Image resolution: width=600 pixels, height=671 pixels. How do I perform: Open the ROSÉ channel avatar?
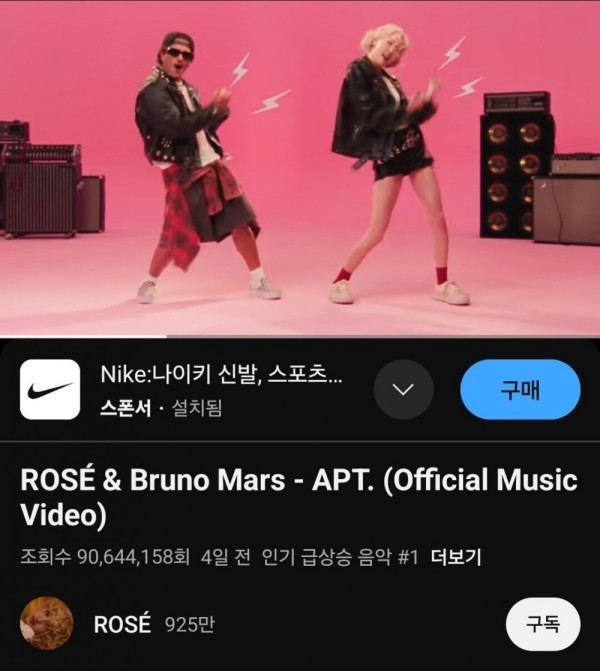(x=47, y=624)
